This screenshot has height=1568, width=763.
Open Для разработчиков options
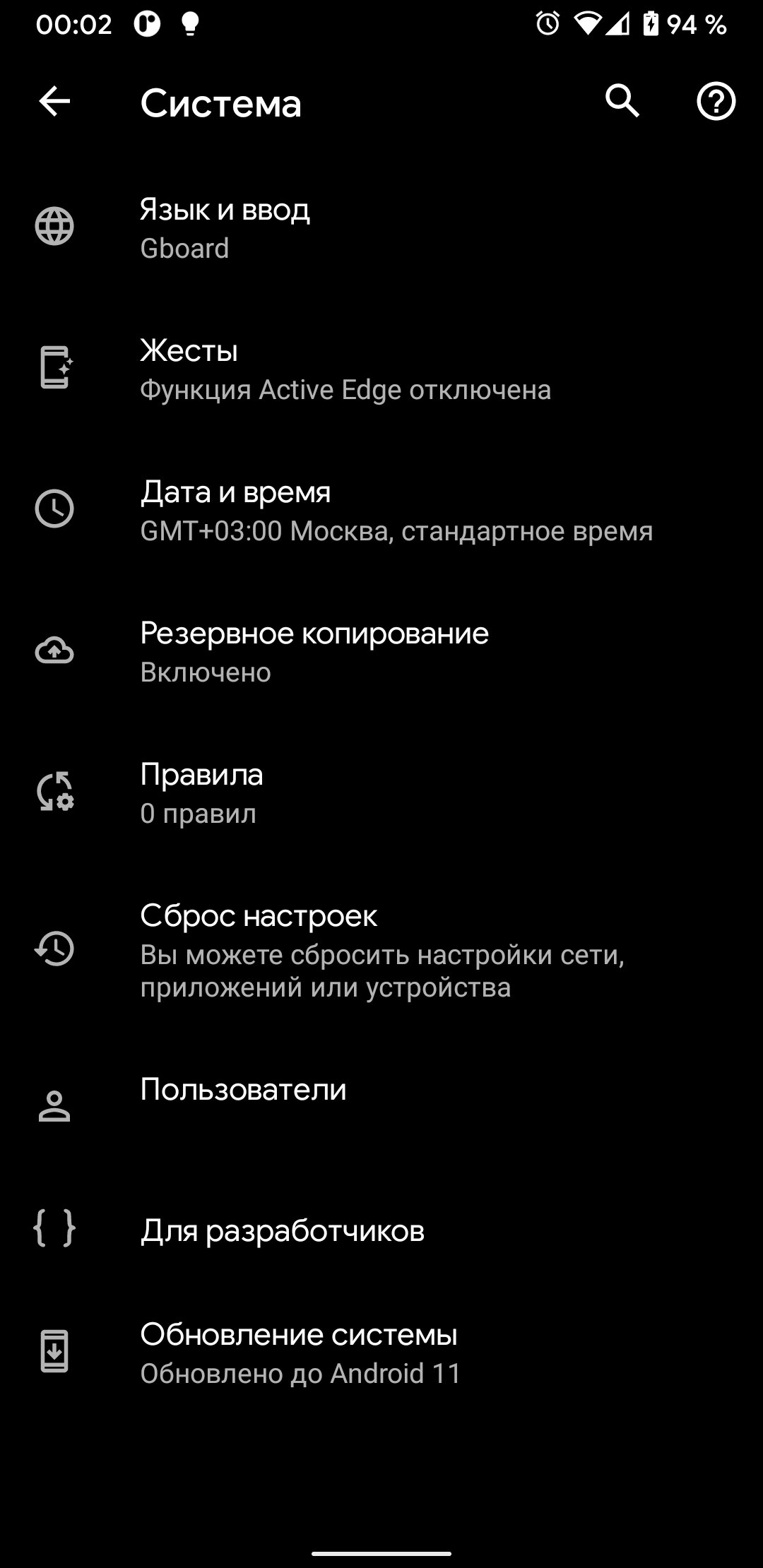tap(381, 1230)
